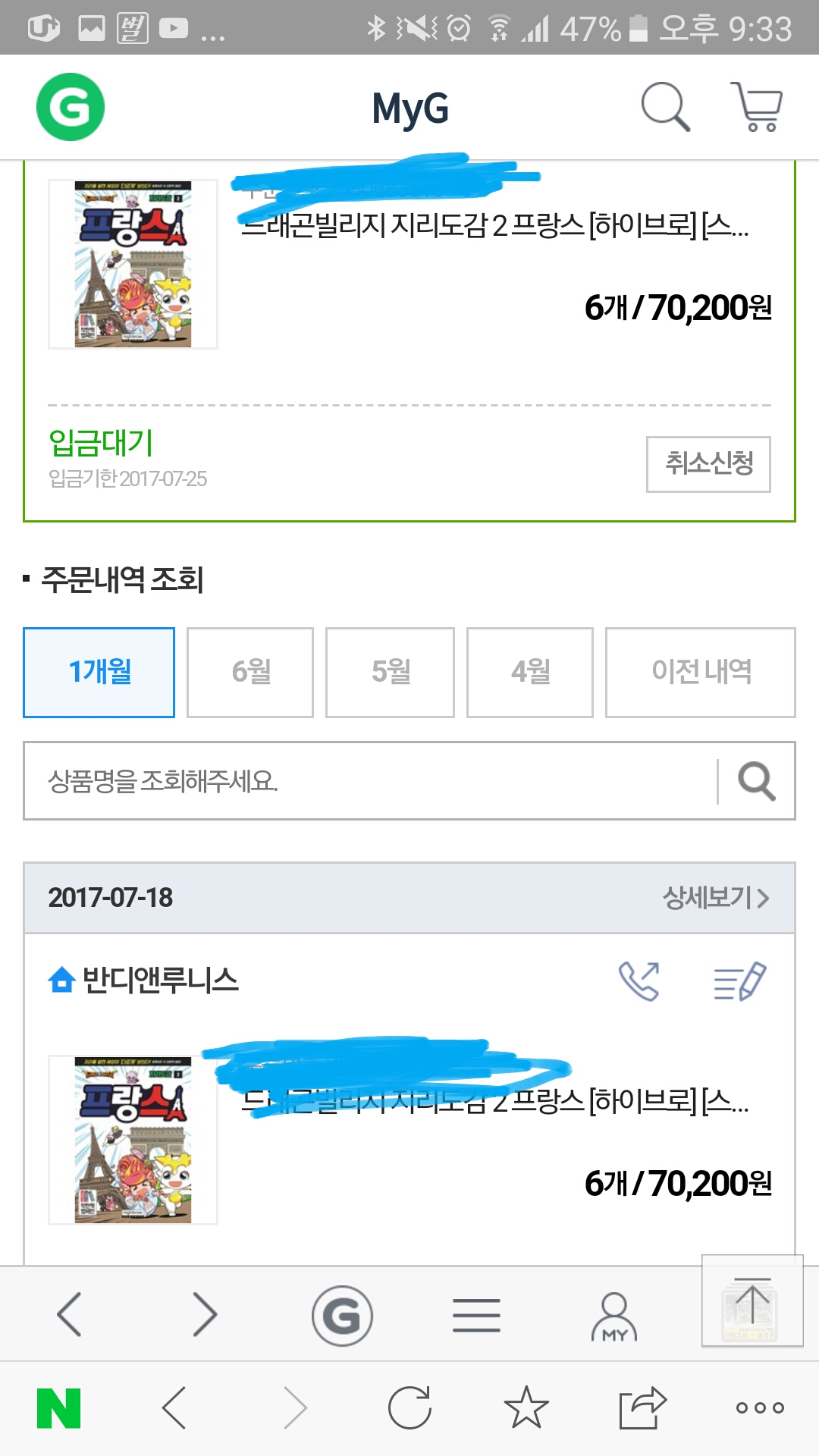Viewport: 819px width, 1456px height.
Task: Select the 1개월 period filter
Action: (x=99, y=672)
